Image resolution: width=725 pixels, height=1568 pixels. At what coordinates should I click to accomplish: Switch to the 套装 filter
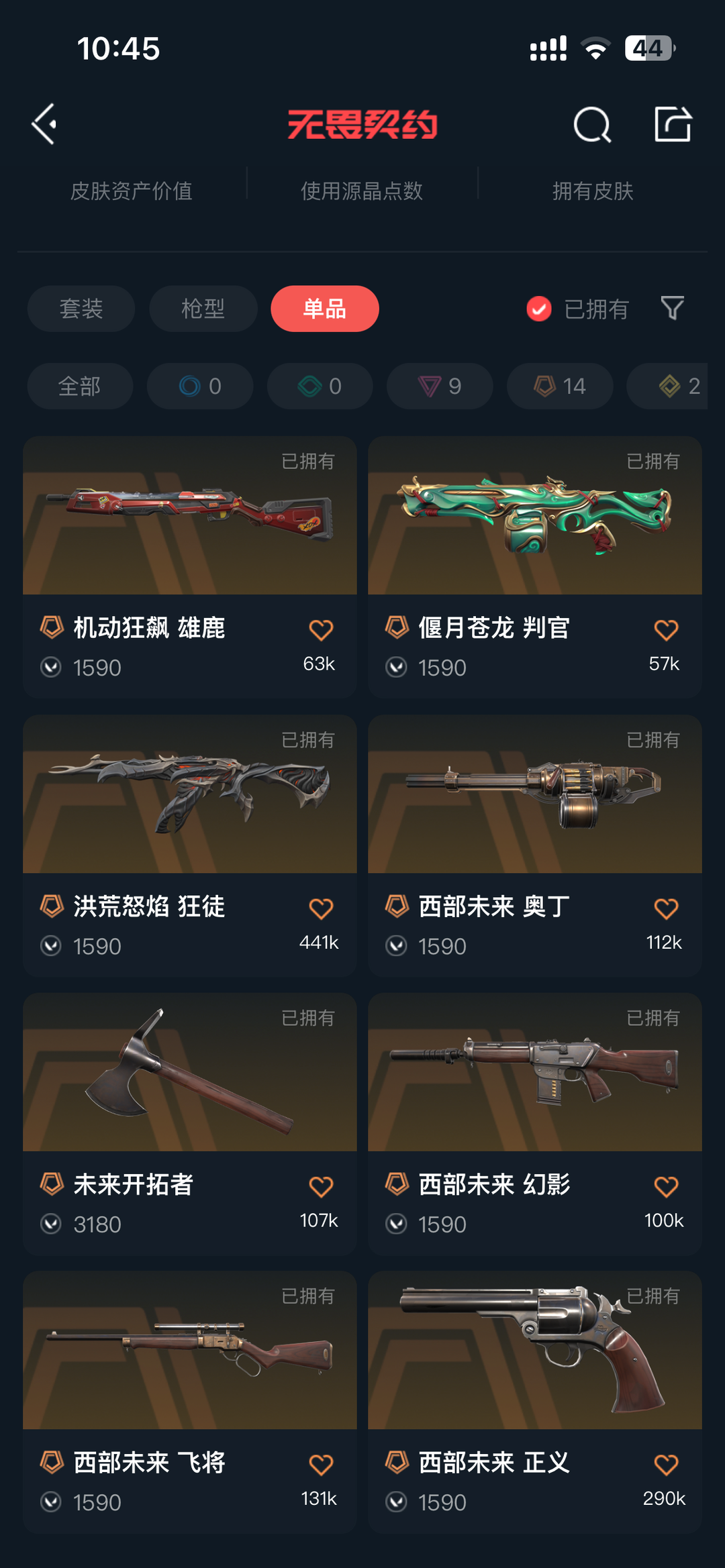pos(81,309)
